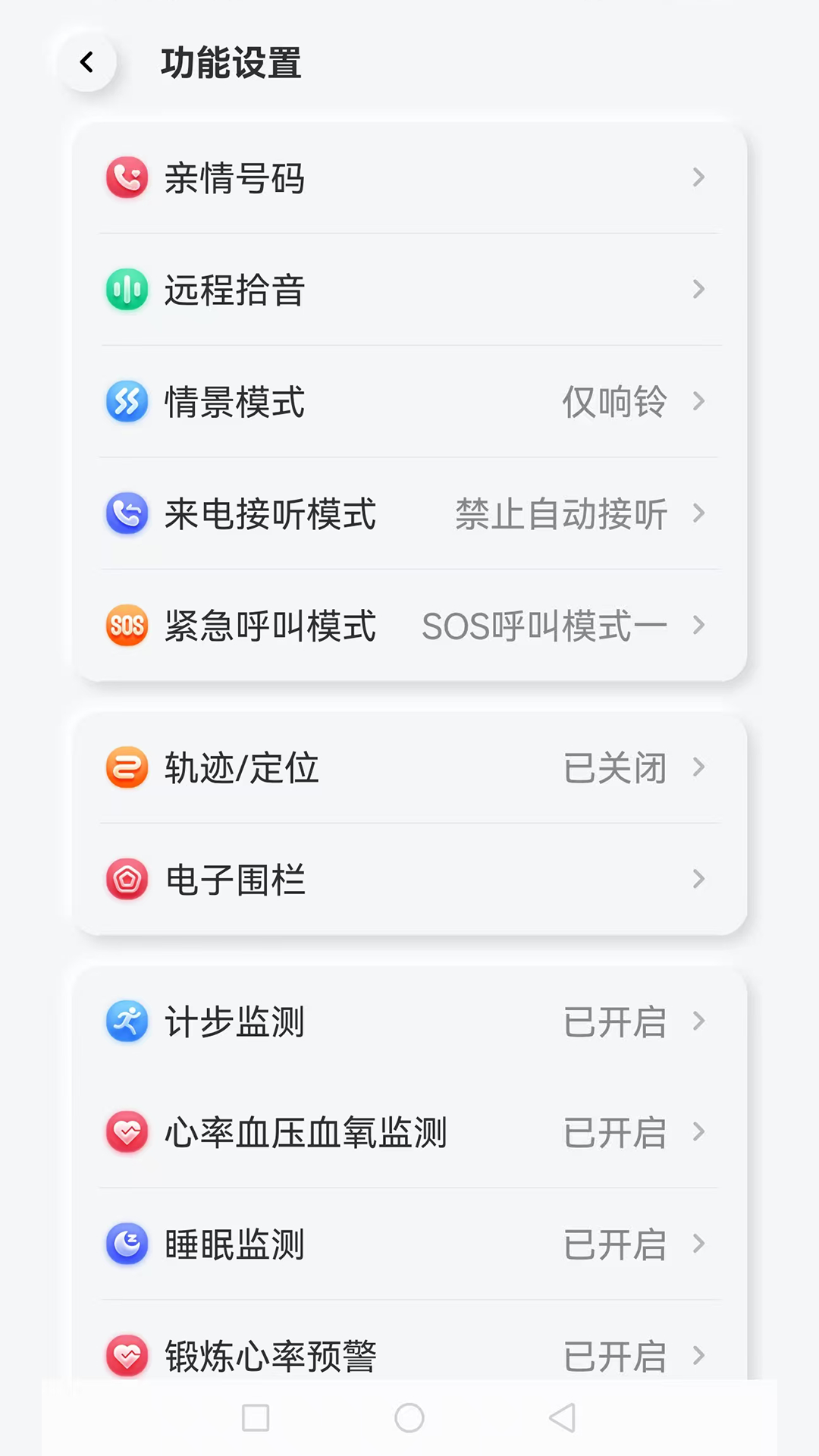Select the SOS emergency call icon
This screenshot has width=819, height=1456.
(x=127, y=626)
